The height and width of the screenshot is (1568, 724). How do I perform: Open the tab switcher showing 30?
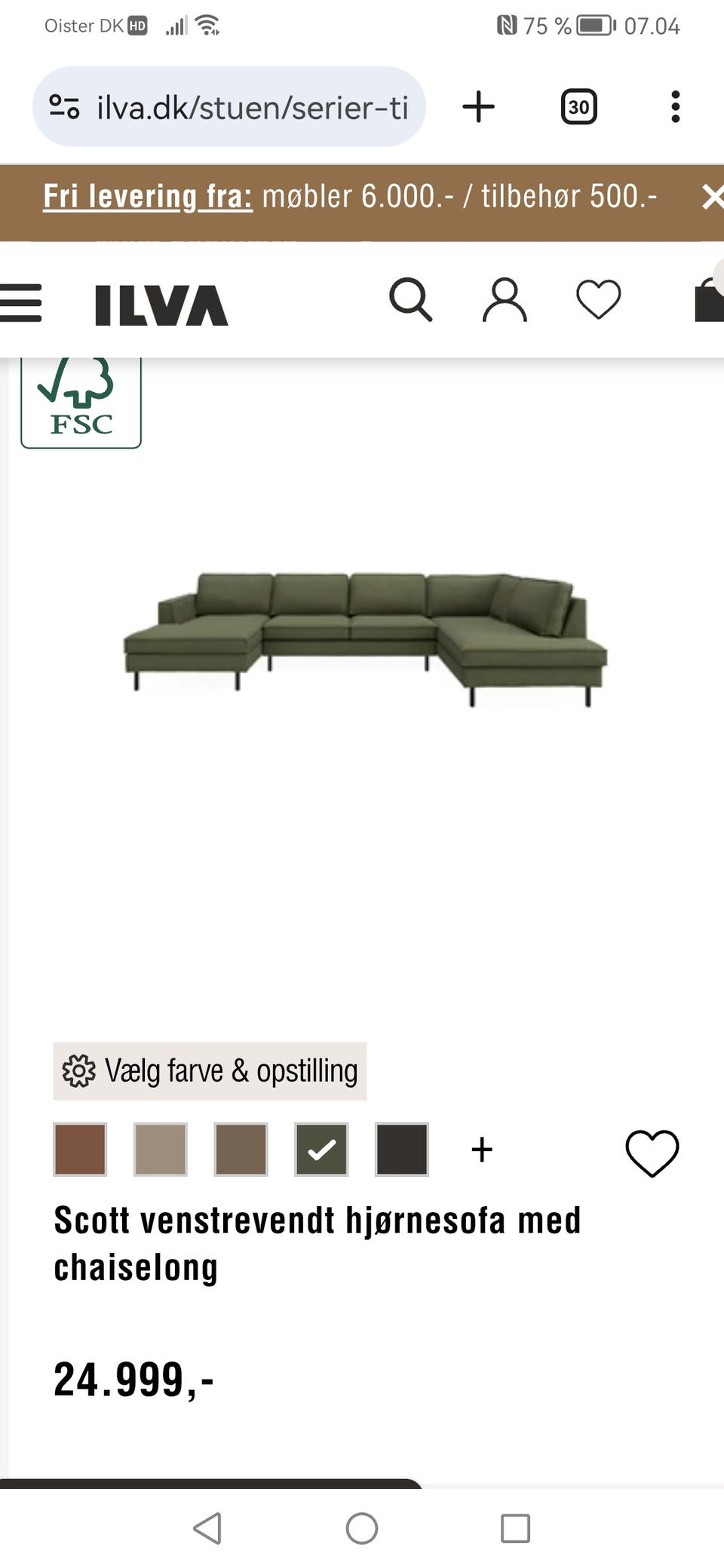click(x=578, y=107)
